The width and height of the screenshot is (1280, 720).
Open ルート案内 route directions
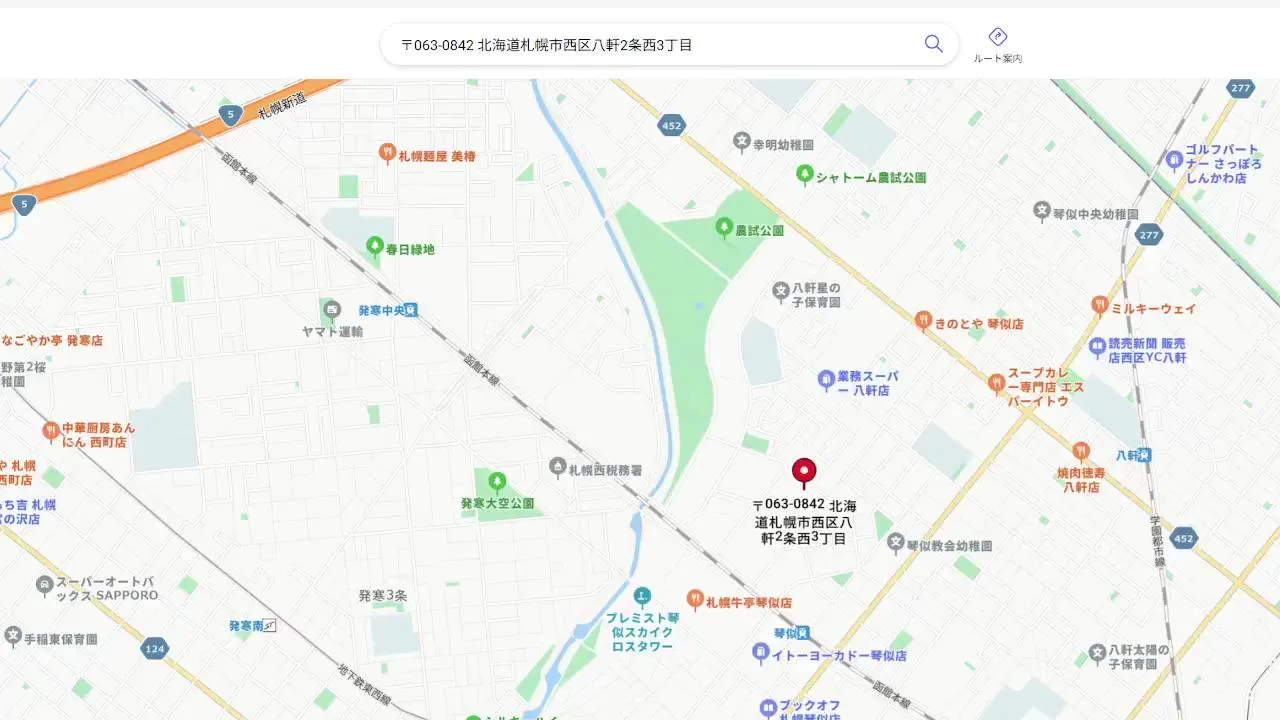997,45
